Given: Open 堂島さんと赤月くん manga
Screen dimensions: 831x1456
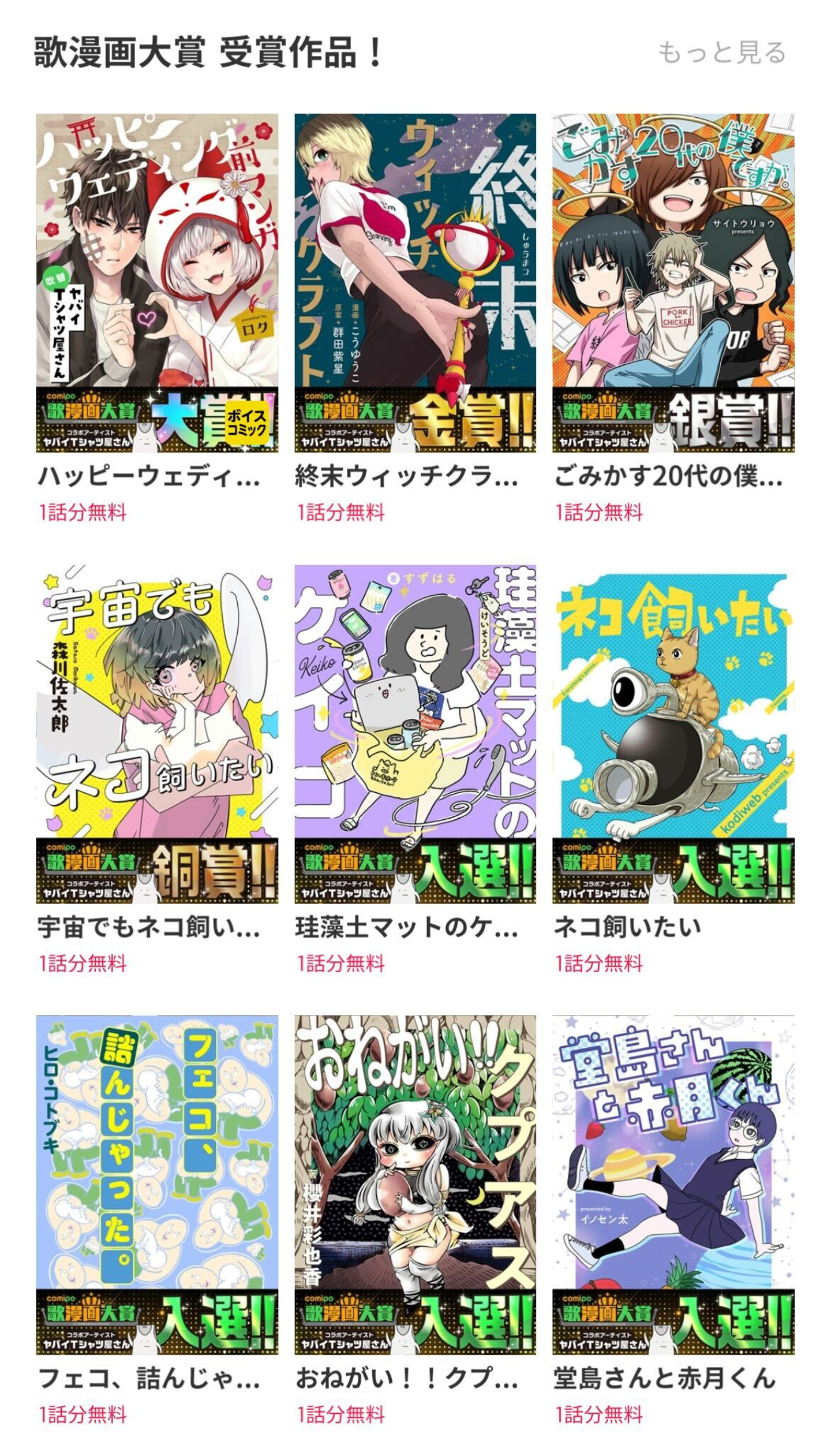Looking at the screenshot, I should click(x=673, y=1184).
